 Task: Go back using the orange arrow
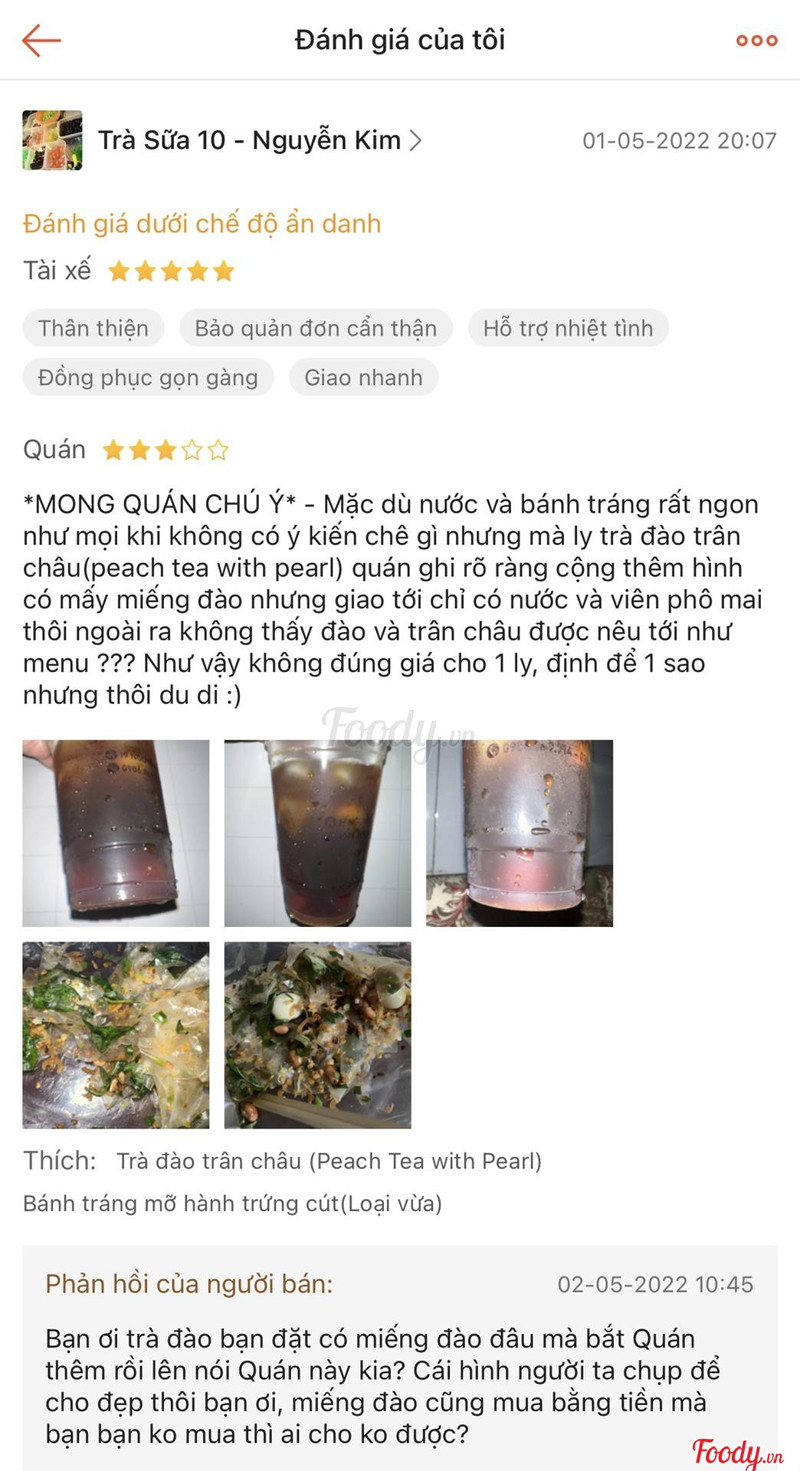[x=41, y=40]
